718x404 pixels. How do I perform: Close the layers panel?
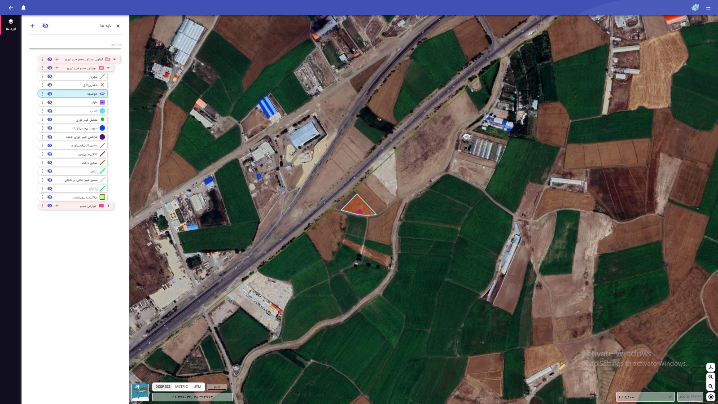118,26
